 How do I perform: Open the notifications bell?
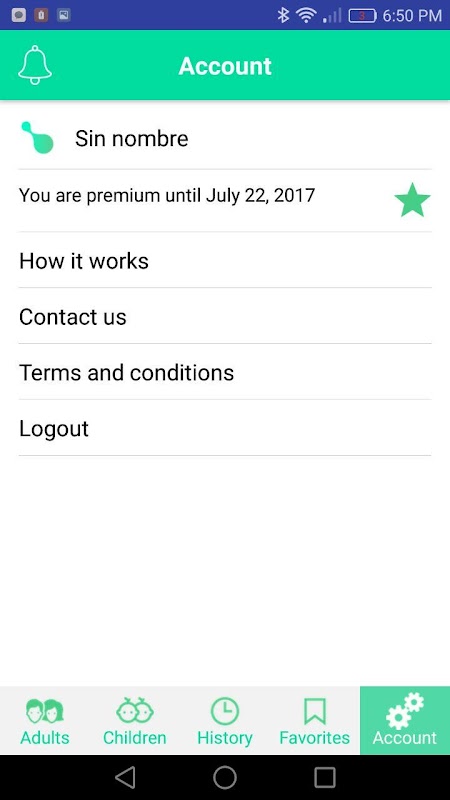35,65
